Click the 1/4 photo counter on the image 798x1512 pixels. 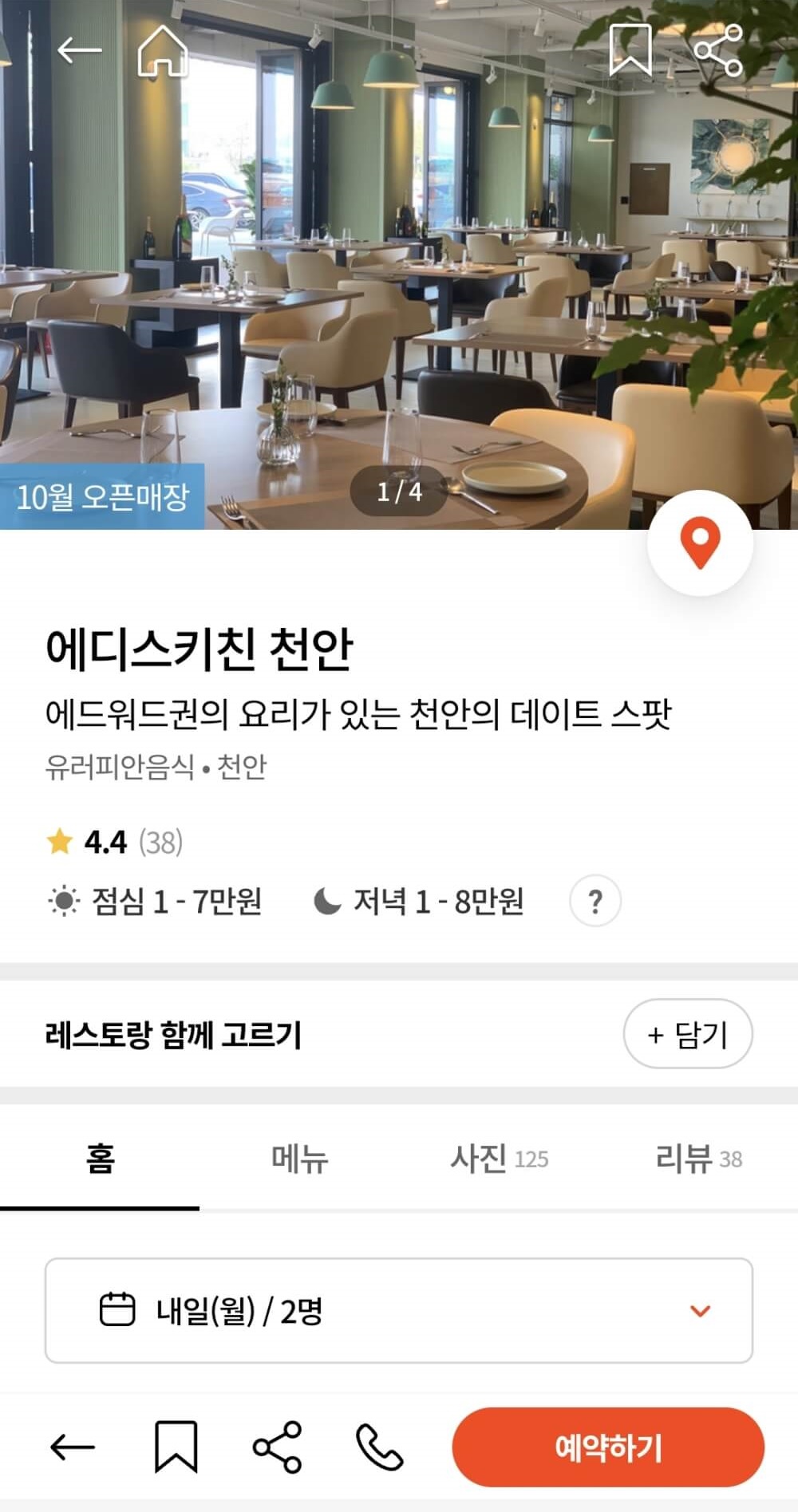tap(397, 492)
